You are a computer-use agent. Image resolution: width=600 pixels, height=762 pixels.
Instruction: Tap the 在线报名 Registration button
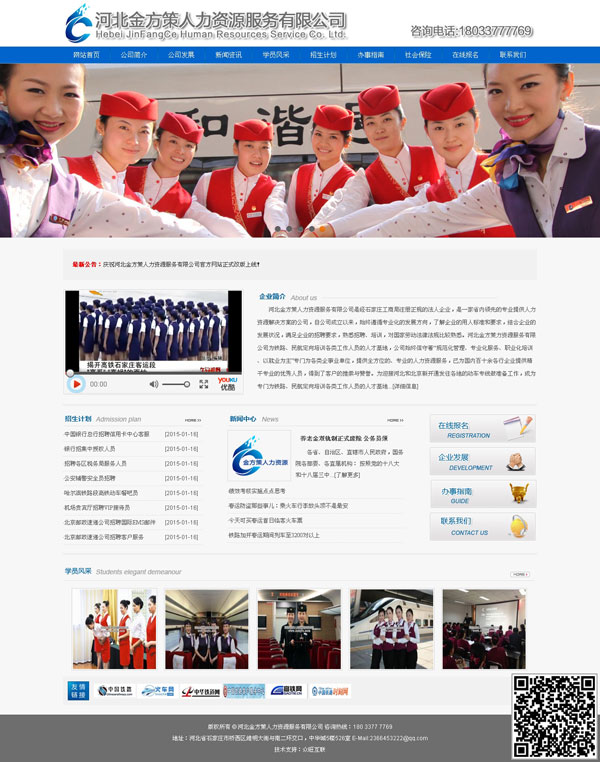(482, 430)
